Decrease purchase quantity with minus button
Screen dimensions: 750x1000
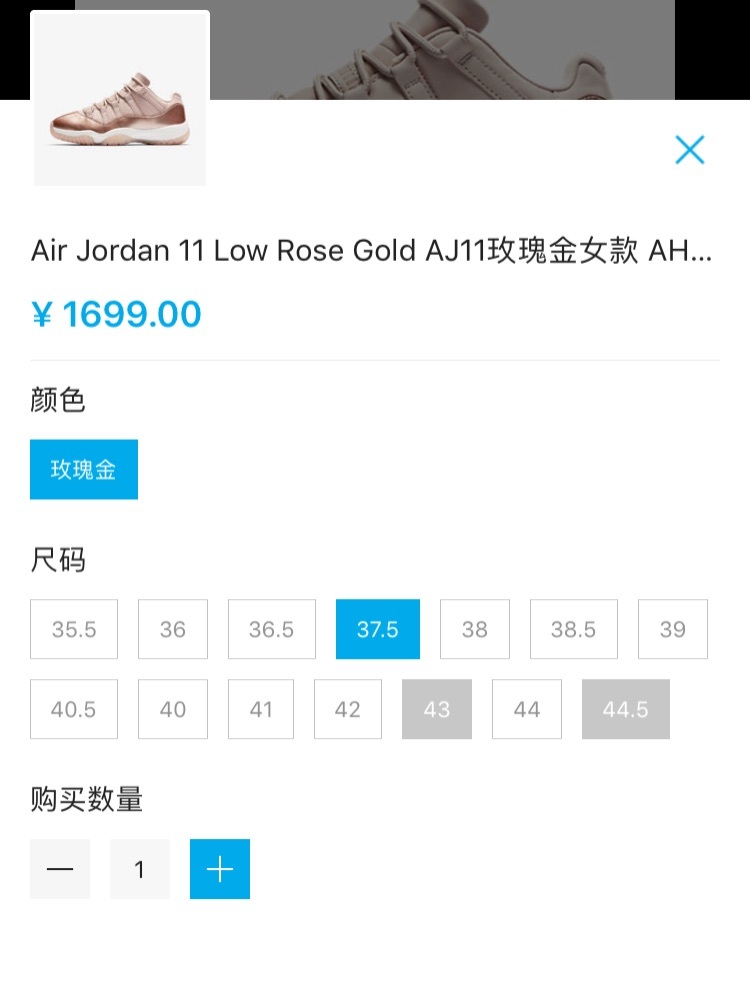tap(60, 869)
